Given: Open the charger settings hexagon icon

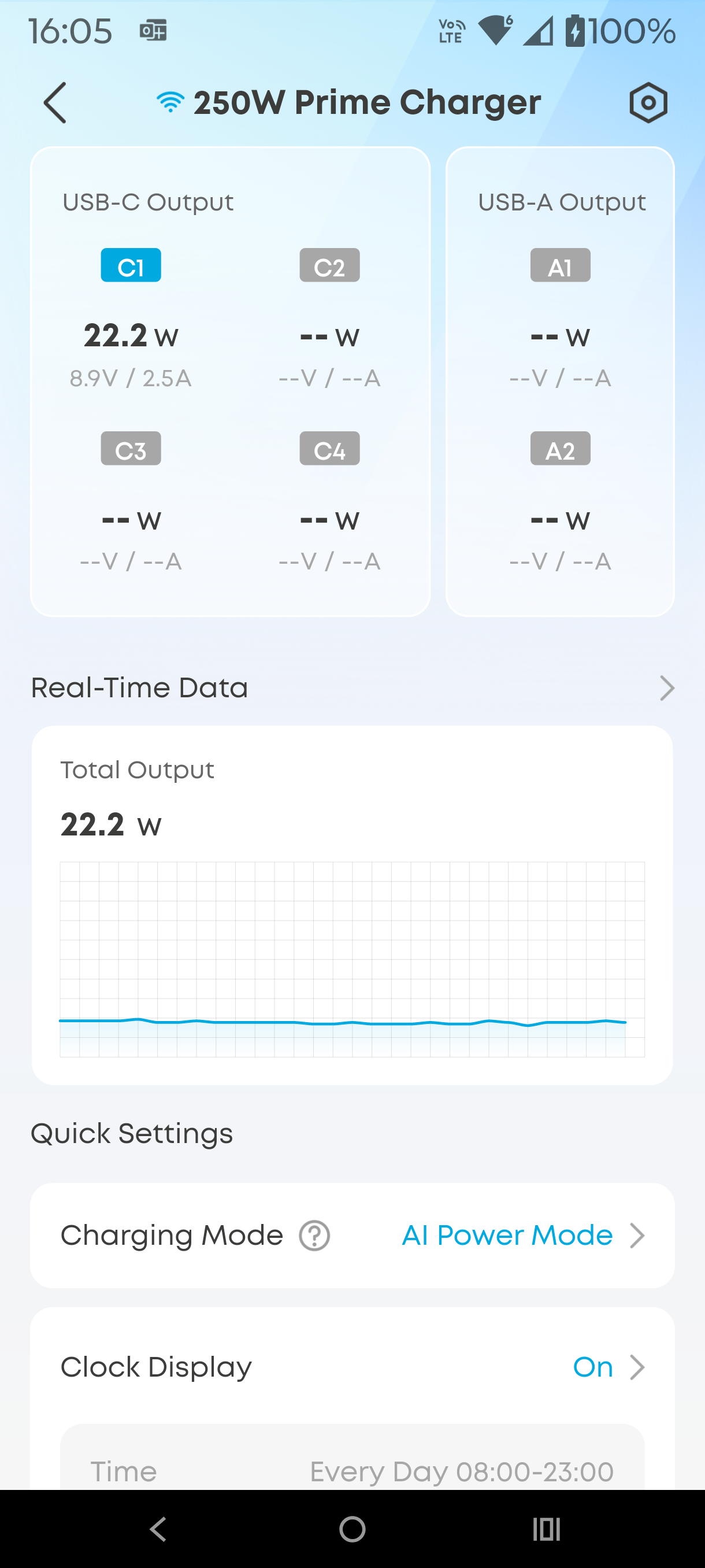Looking at the screenshot, I should [648, 103].
